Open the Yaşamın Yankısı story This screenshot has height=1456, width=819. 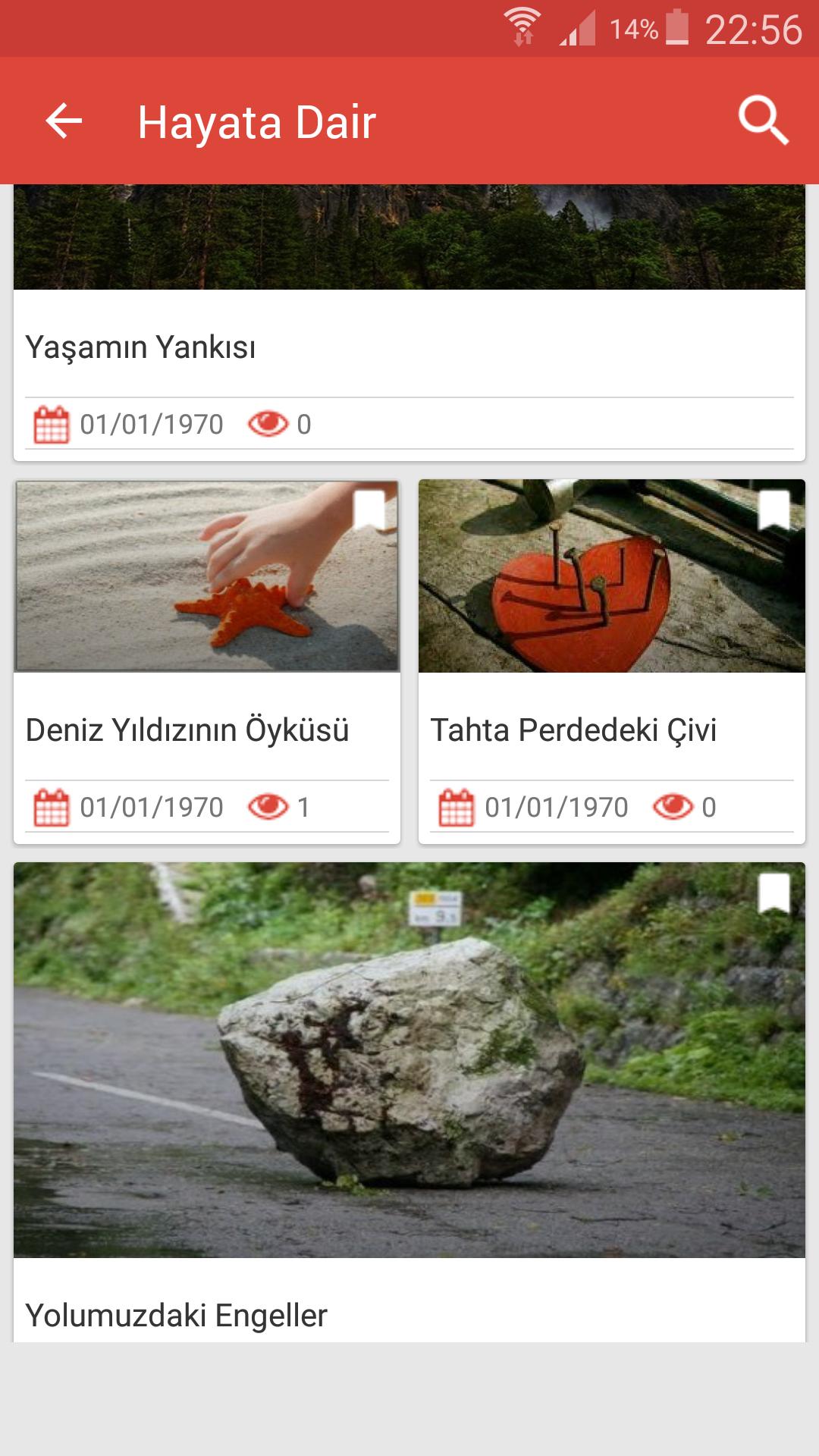[x=143, y=348]
